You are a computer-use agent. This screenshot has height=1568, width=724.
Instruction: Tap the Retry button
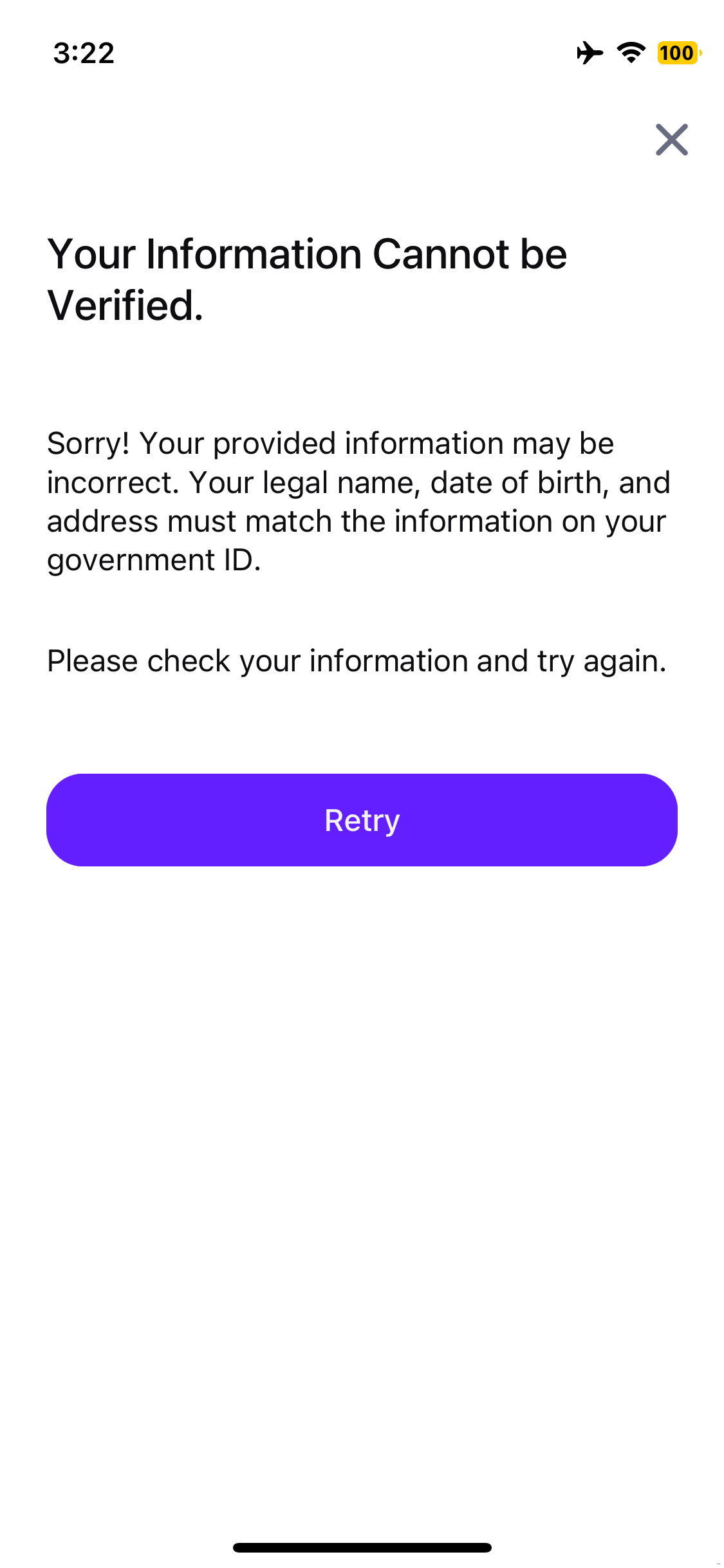[x=362, y=820]
